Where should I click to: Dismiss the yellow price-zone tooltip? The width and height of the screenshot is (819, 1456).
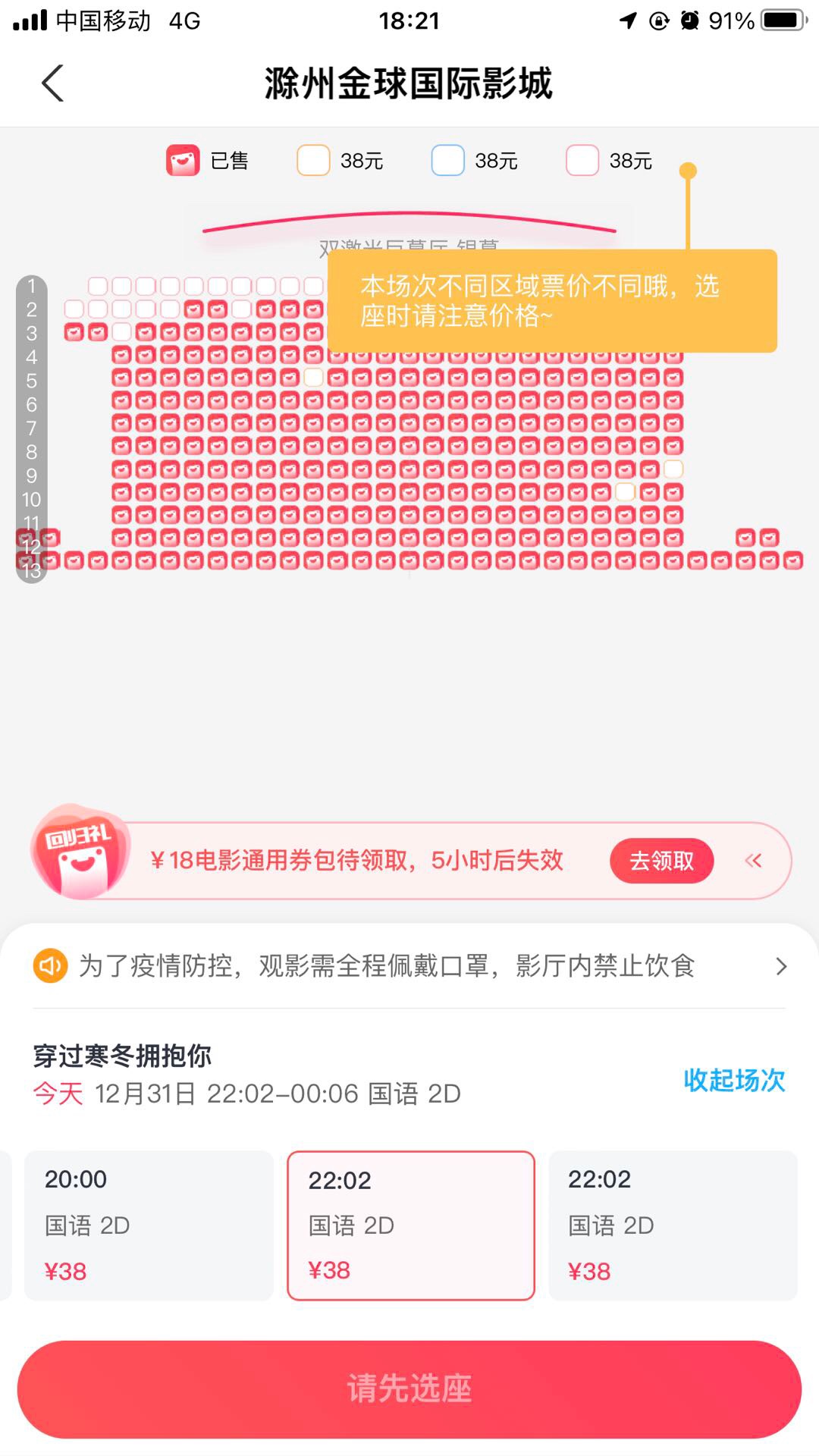point(552,301)
